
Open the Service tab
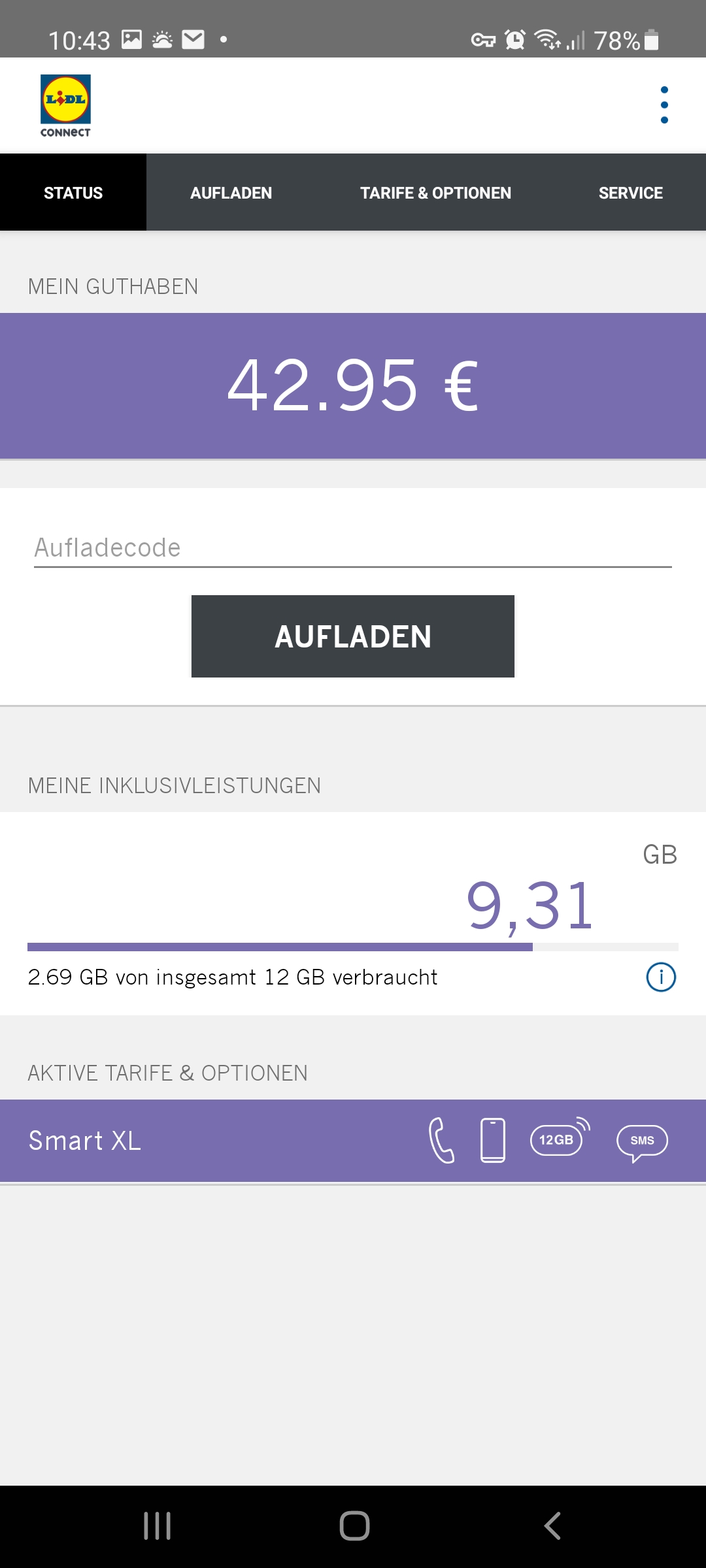630,193
